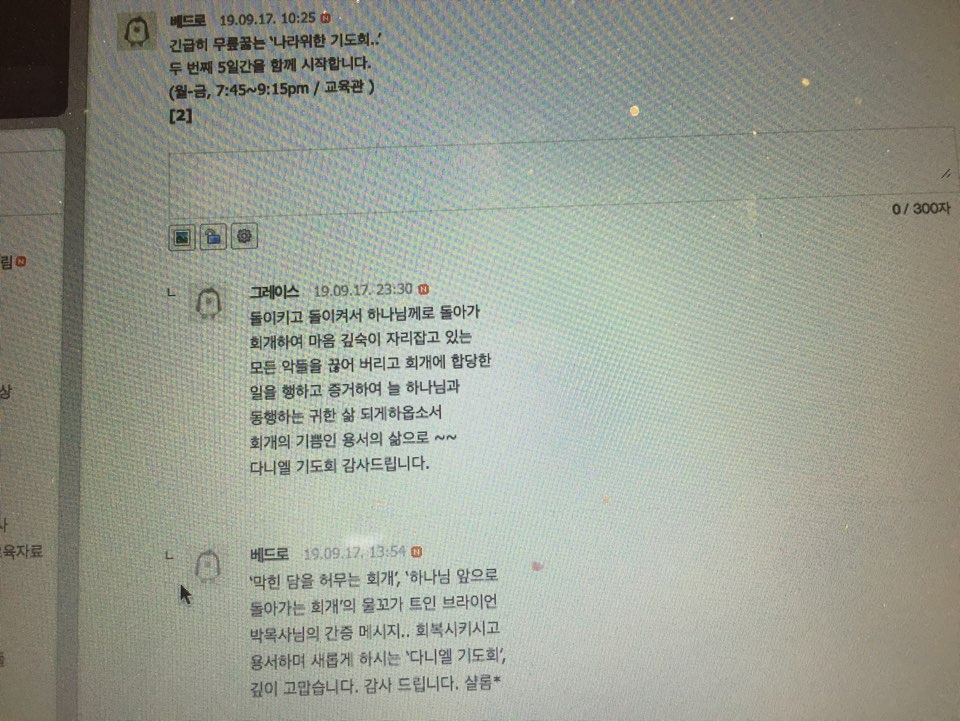Open 베드로's name on the 10:25 post
Image resolution: width=960 pixels, height=721 pixels.
coord(190,18)
